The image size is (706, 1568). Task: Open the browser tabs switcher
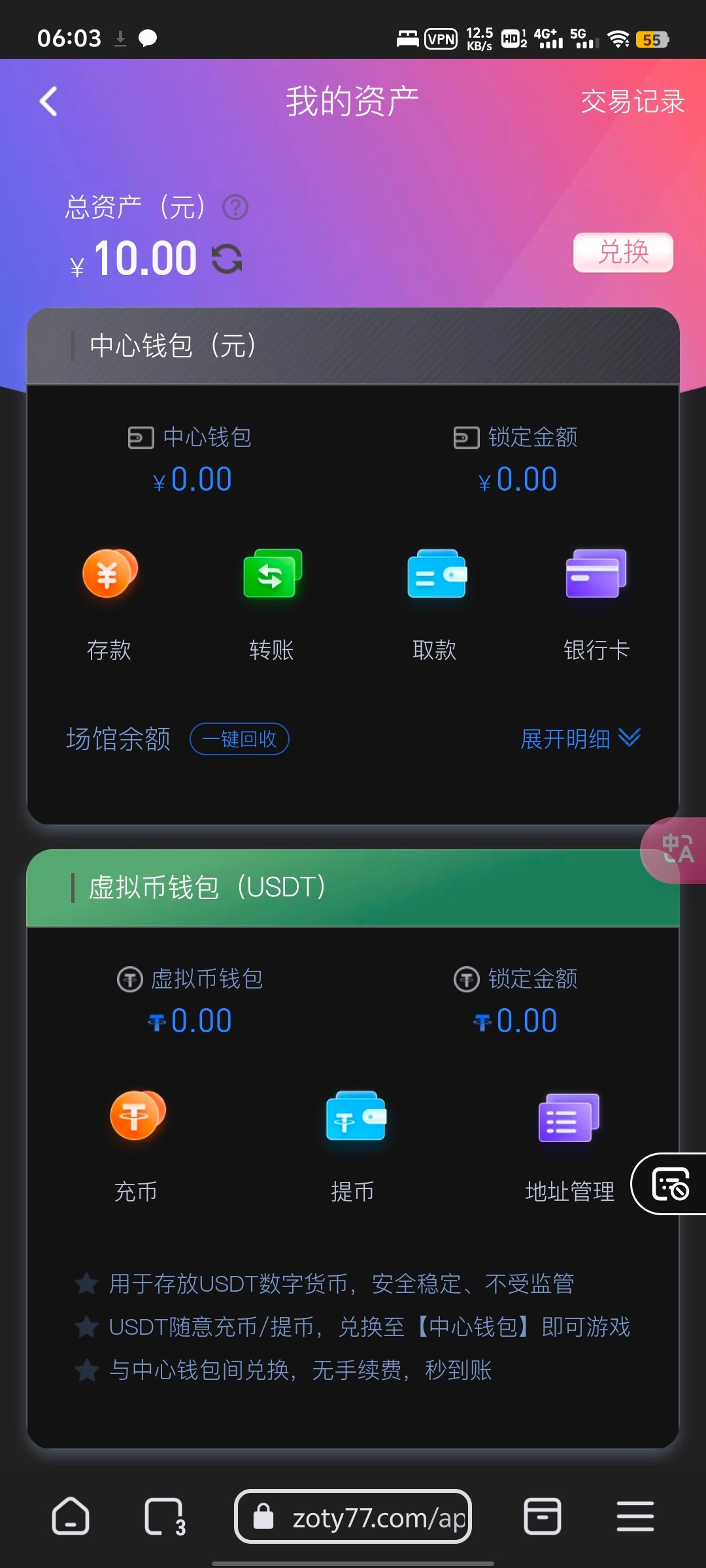(164, 1516)
